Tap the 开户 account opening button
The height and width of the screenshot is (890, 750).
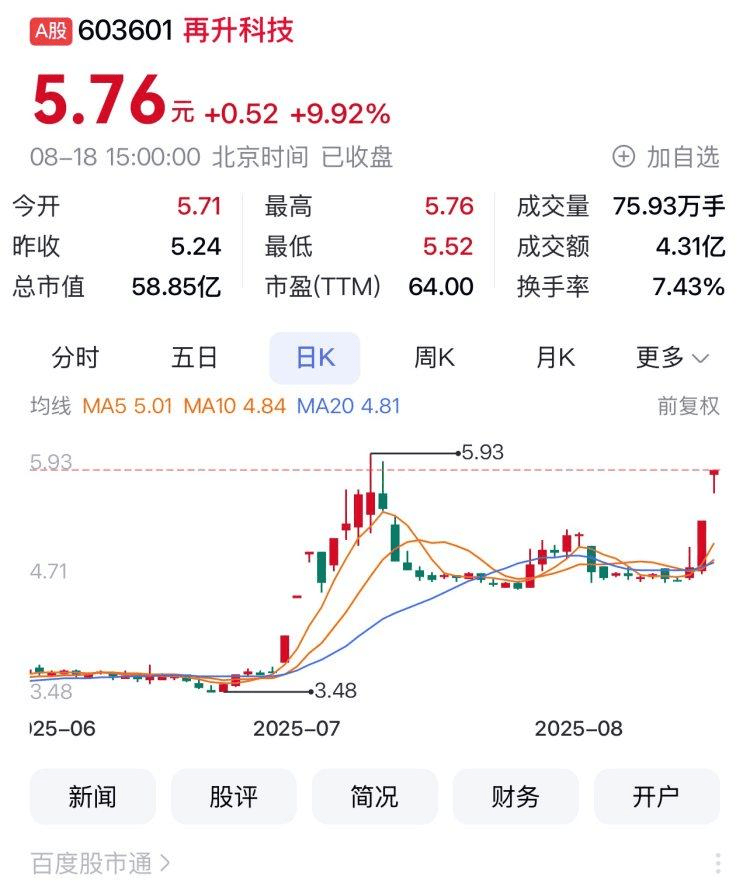tap(657, 796)
